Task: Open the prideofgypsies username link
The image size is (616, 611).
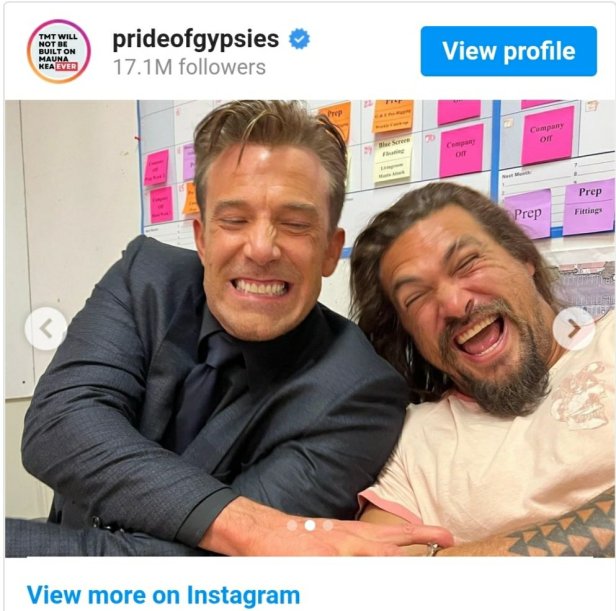Action: tap(197, 38)
